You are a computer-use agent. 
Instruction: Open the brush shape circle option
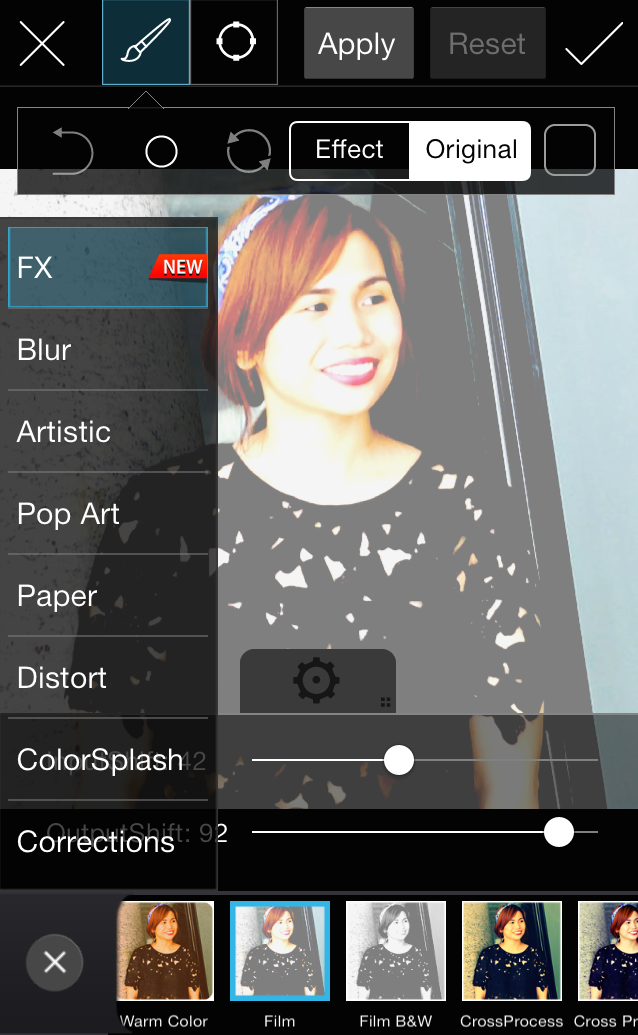click(x=161, y=152)
